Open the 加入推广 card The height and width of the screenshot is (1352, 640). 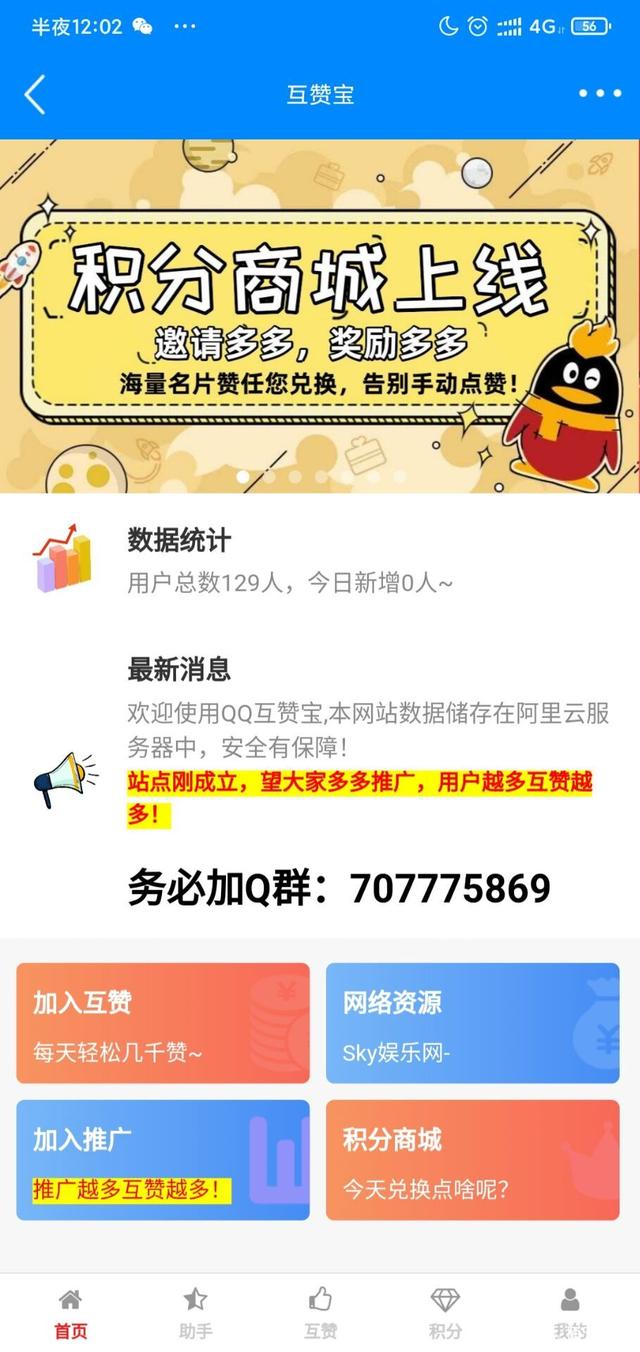(x=163, y=1160)
